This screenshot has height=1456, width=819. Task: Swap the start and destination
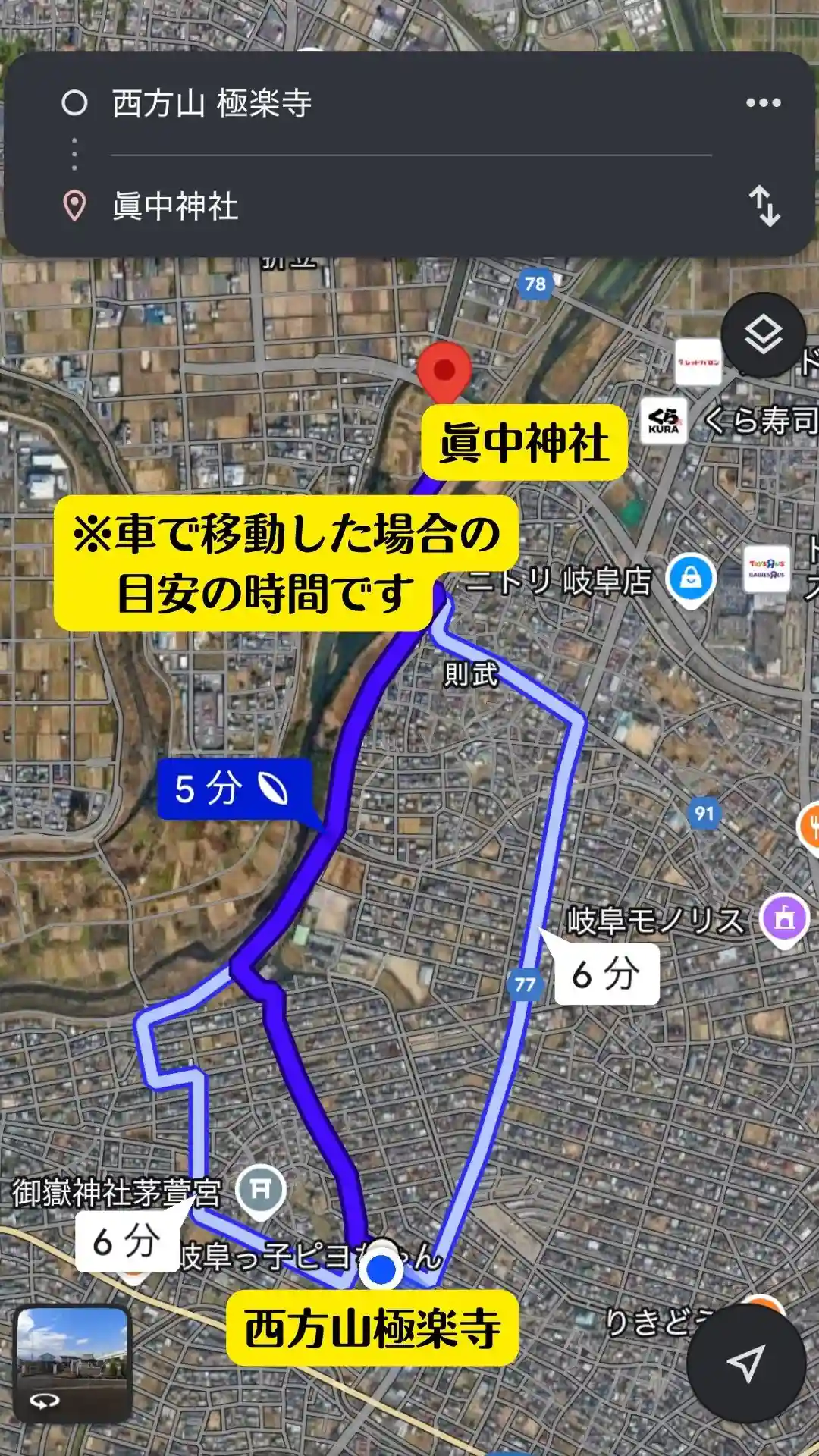point(764,206)
